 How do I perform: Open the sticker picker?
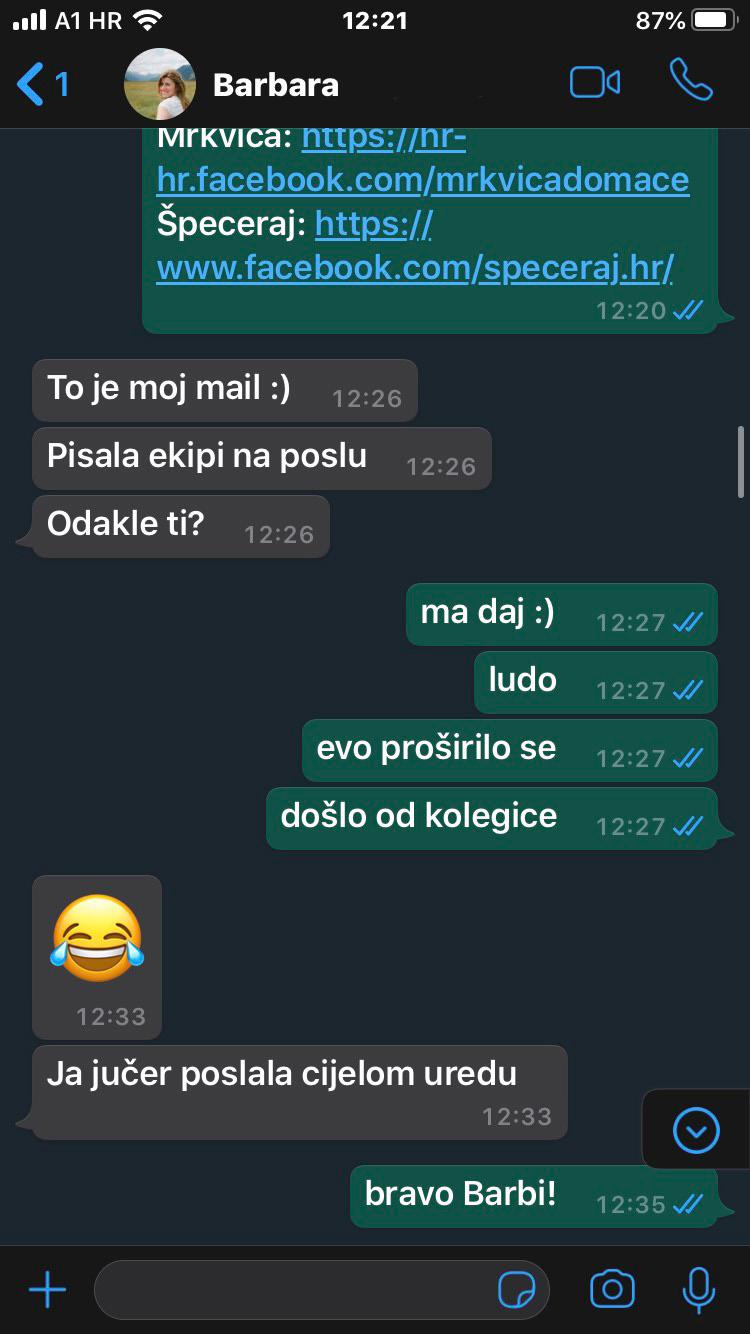[516, 1290]
